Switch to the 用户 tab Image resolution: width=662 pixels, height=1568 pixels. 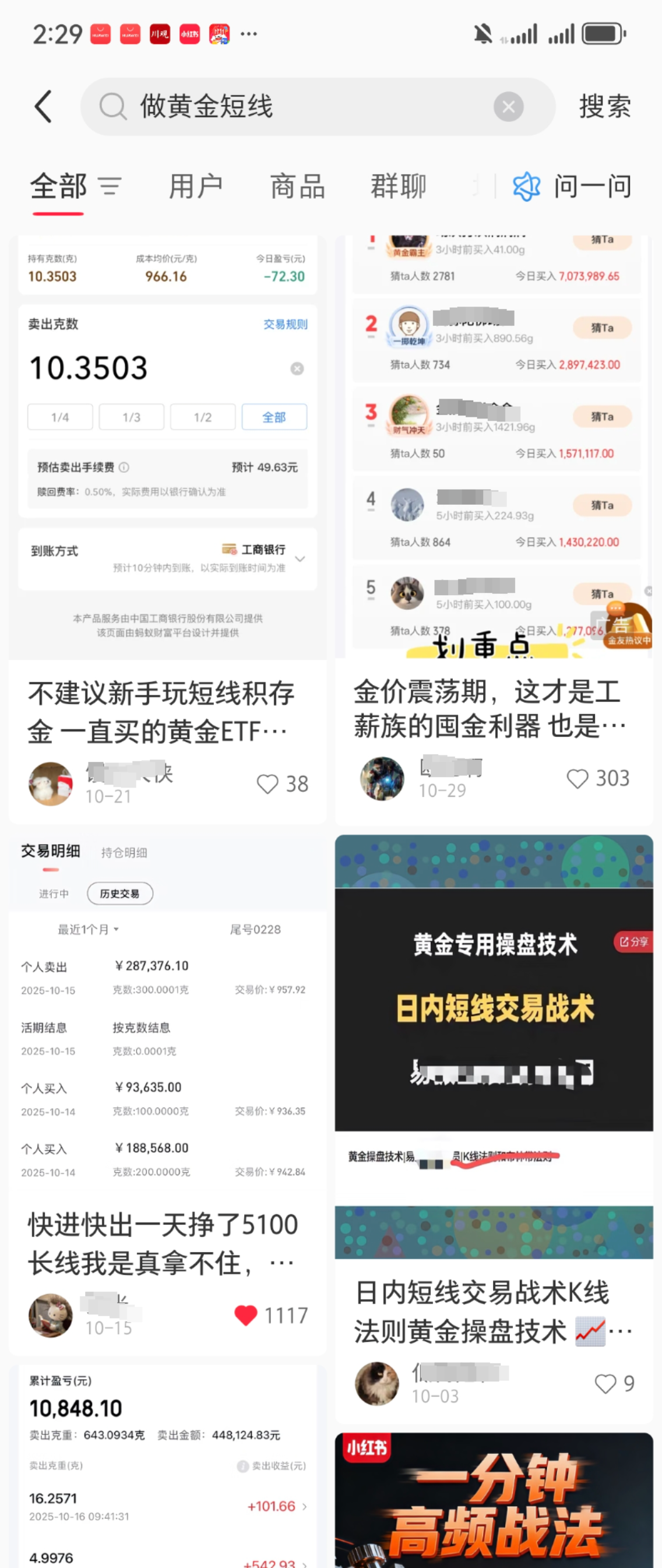pos(195,185)
